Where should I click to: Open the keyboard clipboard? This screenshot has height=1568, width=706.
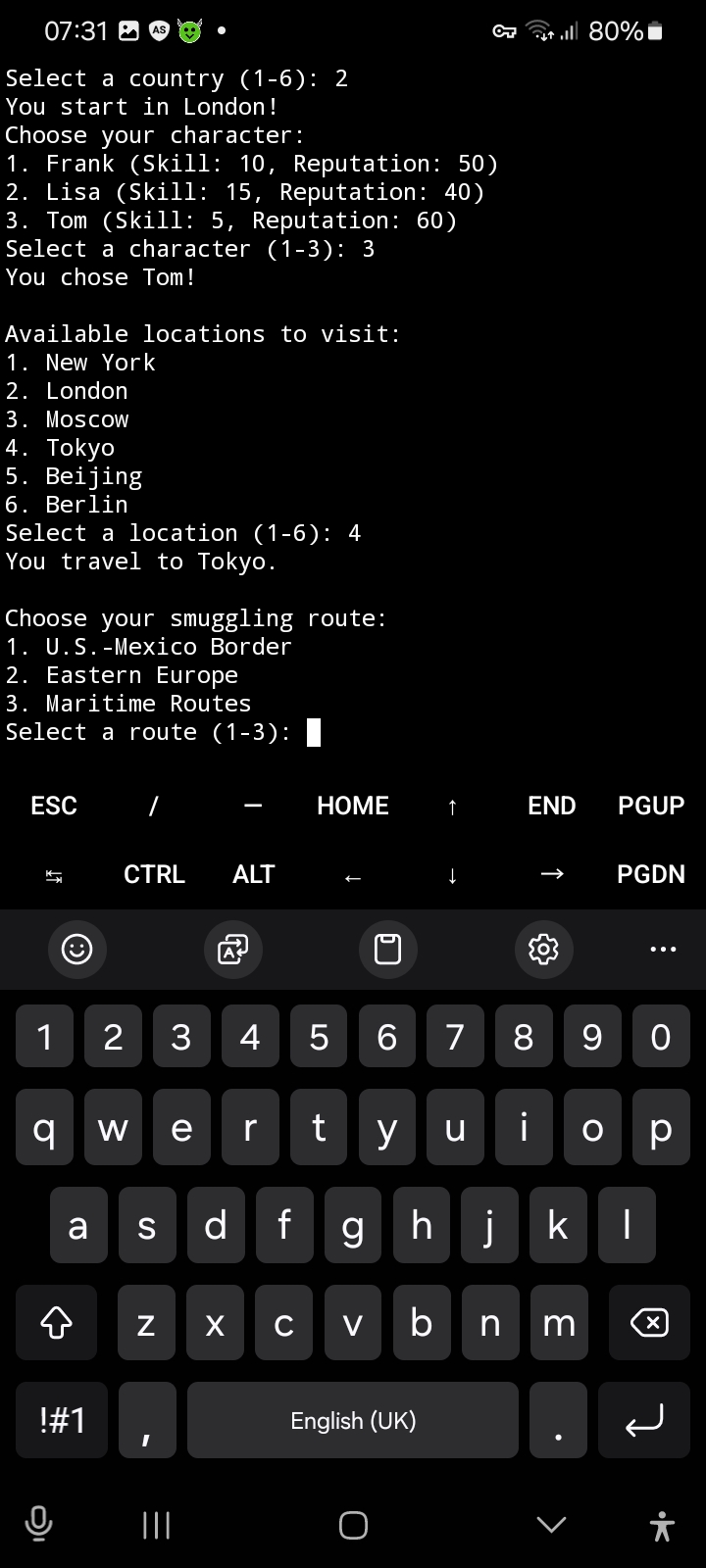pyautogui.click(x=388, y=949)
